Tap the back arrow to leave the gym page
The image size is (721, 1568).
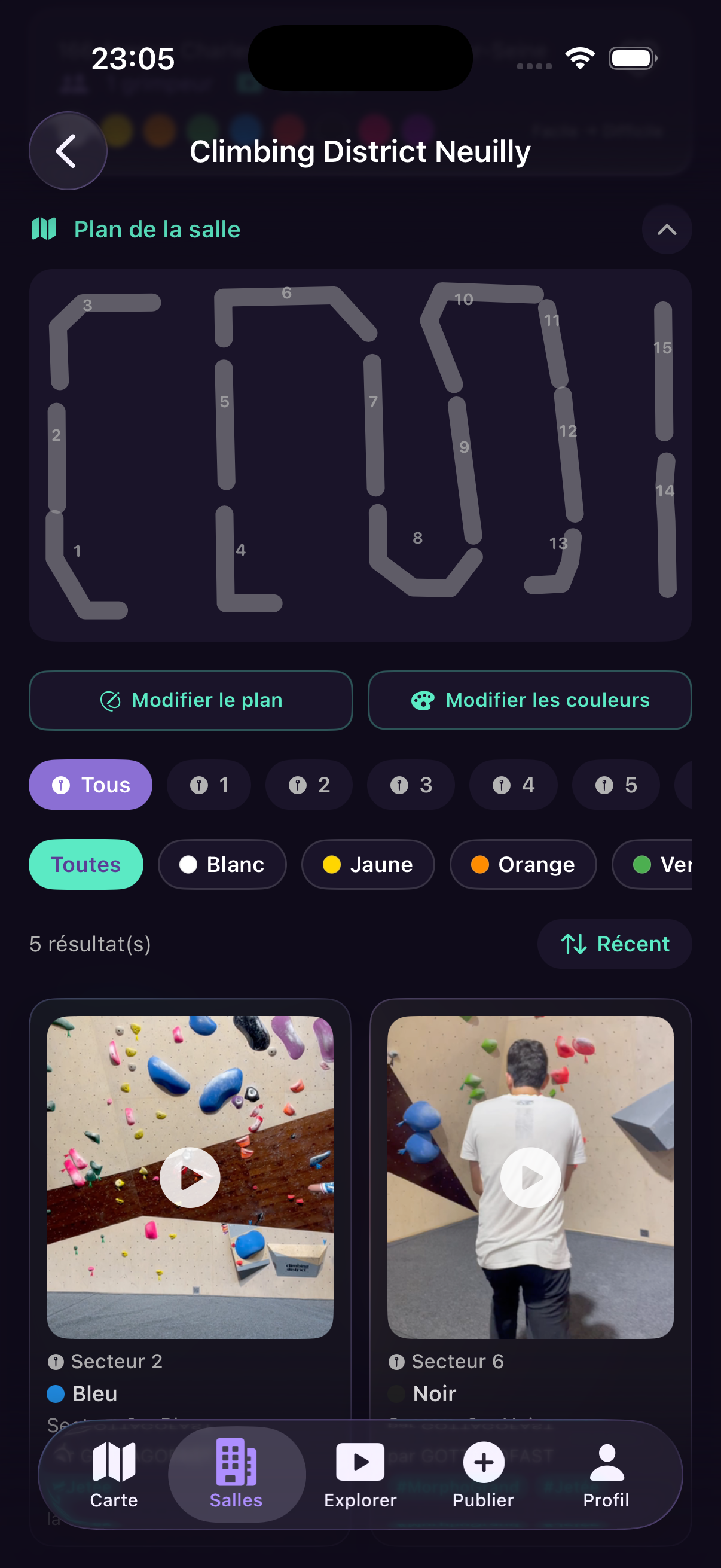point(68,150)
